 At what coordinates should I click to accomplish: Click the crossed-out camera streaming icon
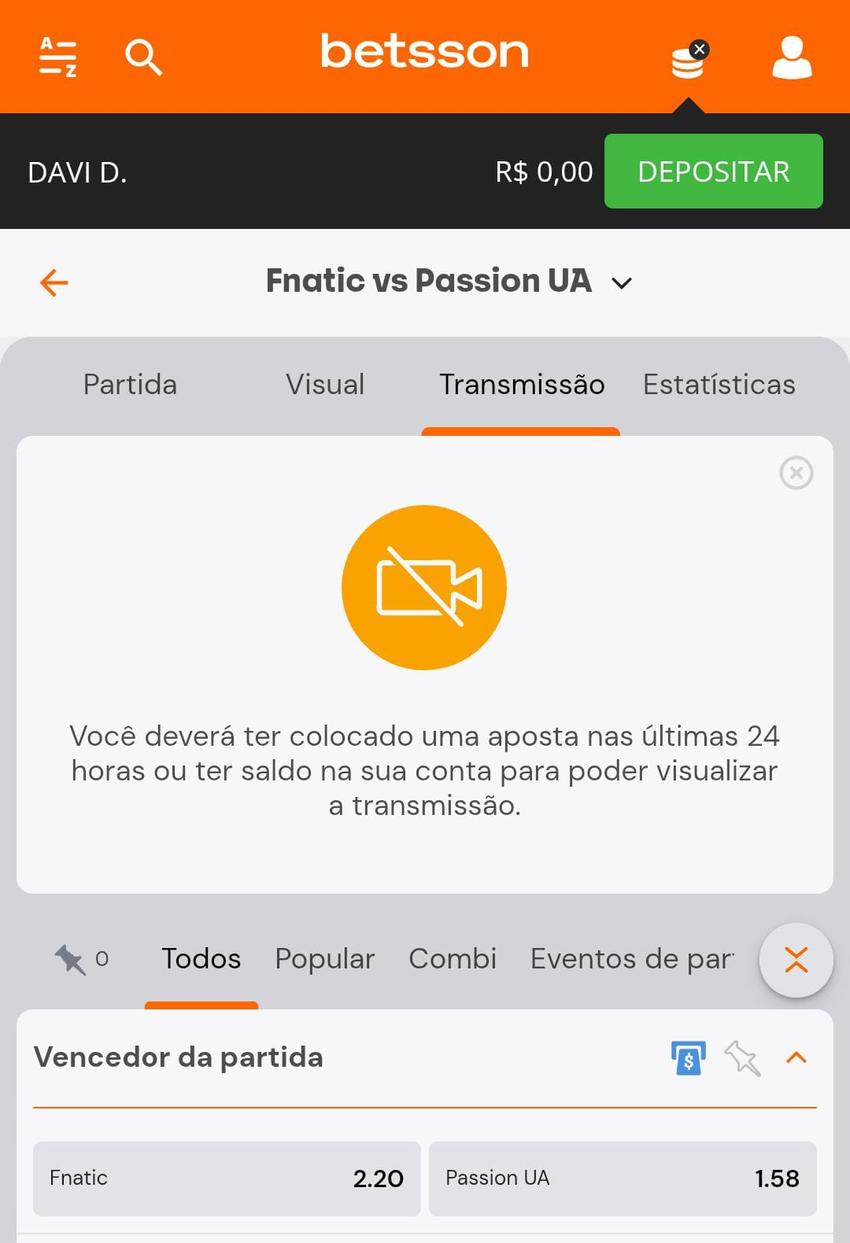click(424, 587)
